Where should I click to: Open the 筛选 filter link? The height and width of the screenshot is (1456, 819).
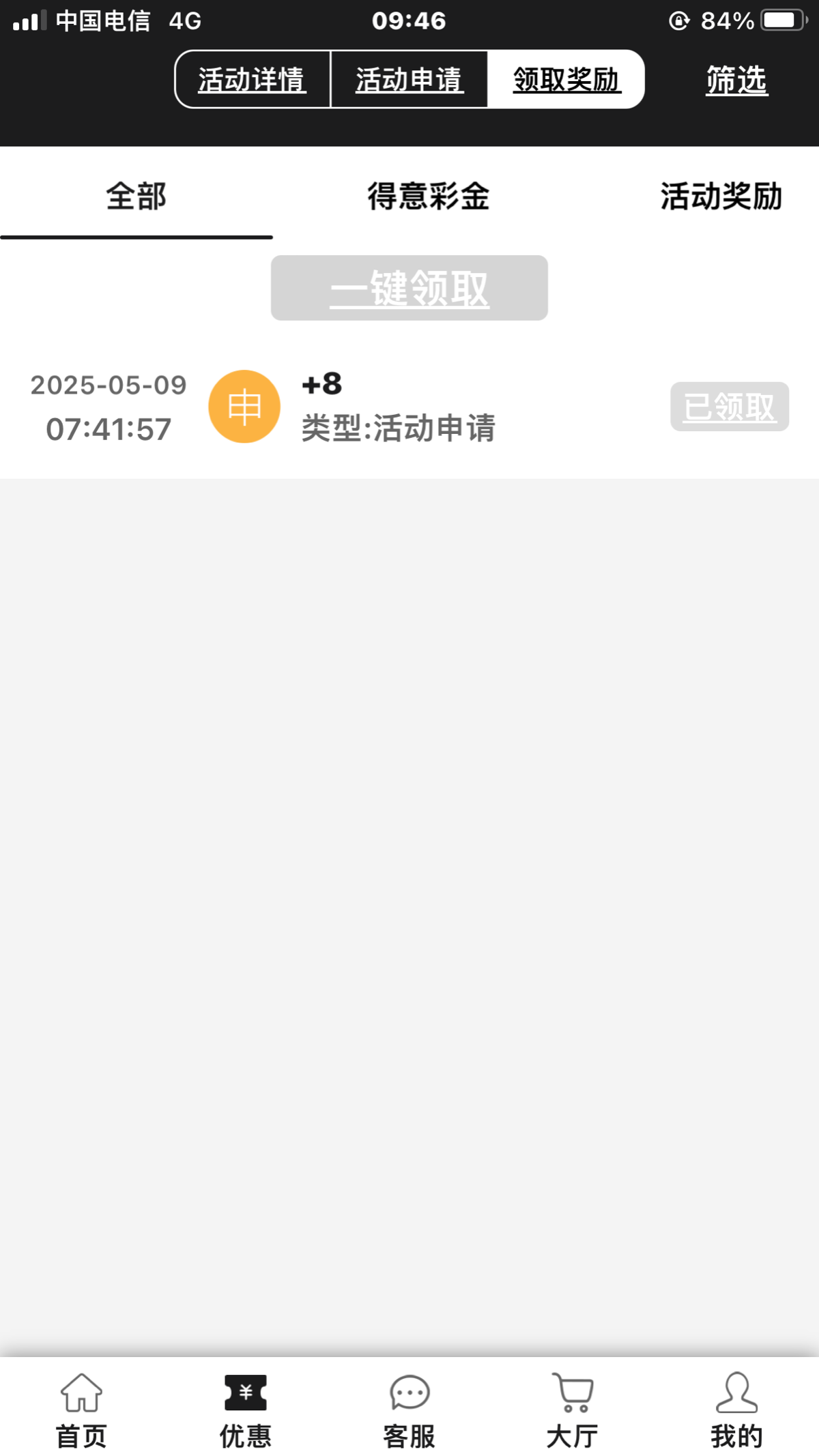(736, 80)
